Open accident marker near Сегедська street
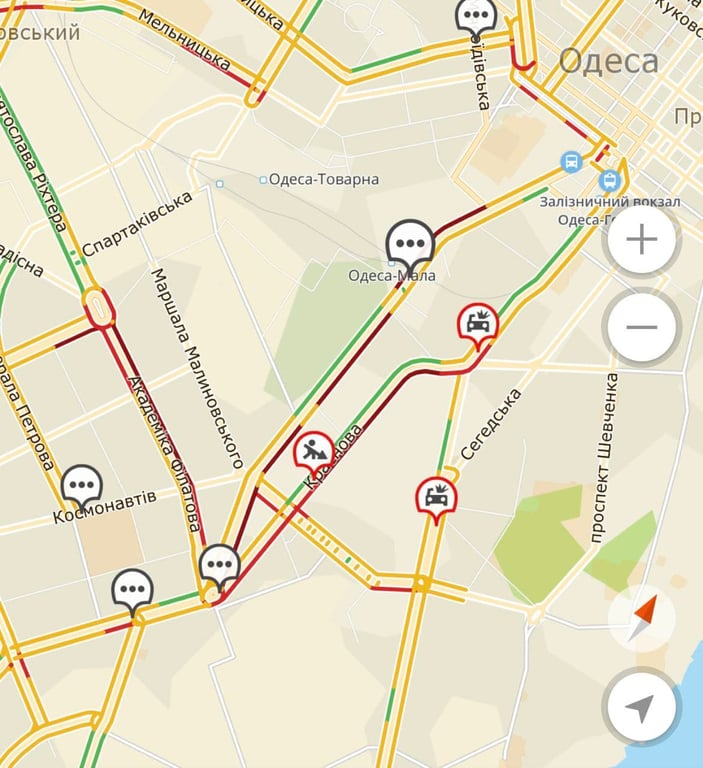The image size is (703, 768). [x=436, y=496]
